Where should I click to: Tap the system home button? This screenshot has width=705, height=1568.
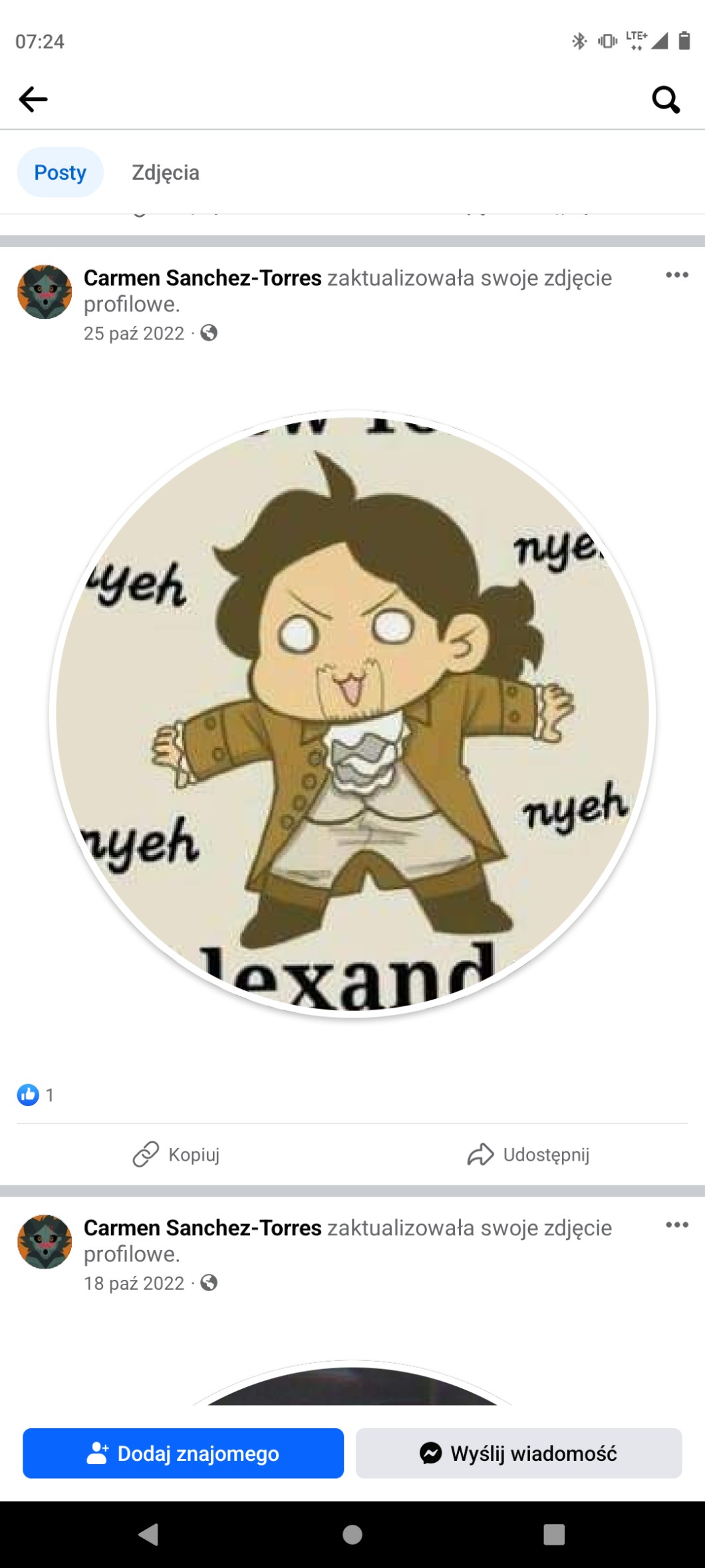coord(352,1534)
